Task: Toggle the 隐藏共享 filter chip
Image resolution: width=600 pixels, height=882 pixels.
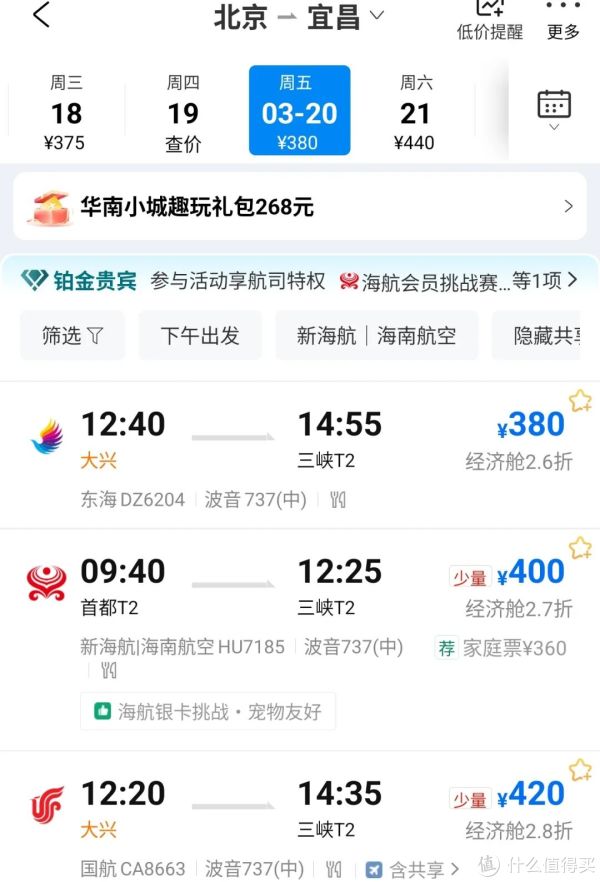Action: coord(546,335)
